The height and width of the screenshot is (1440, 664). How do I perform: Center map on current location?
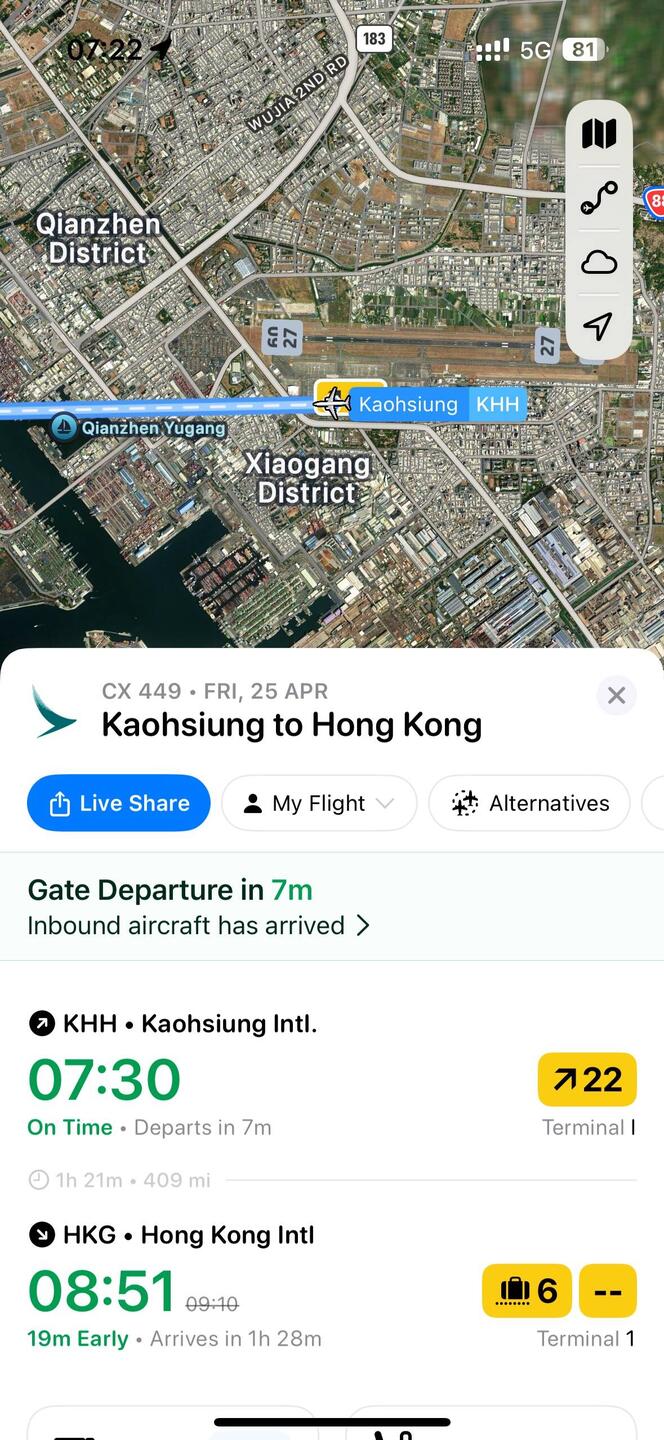[598, 326]
